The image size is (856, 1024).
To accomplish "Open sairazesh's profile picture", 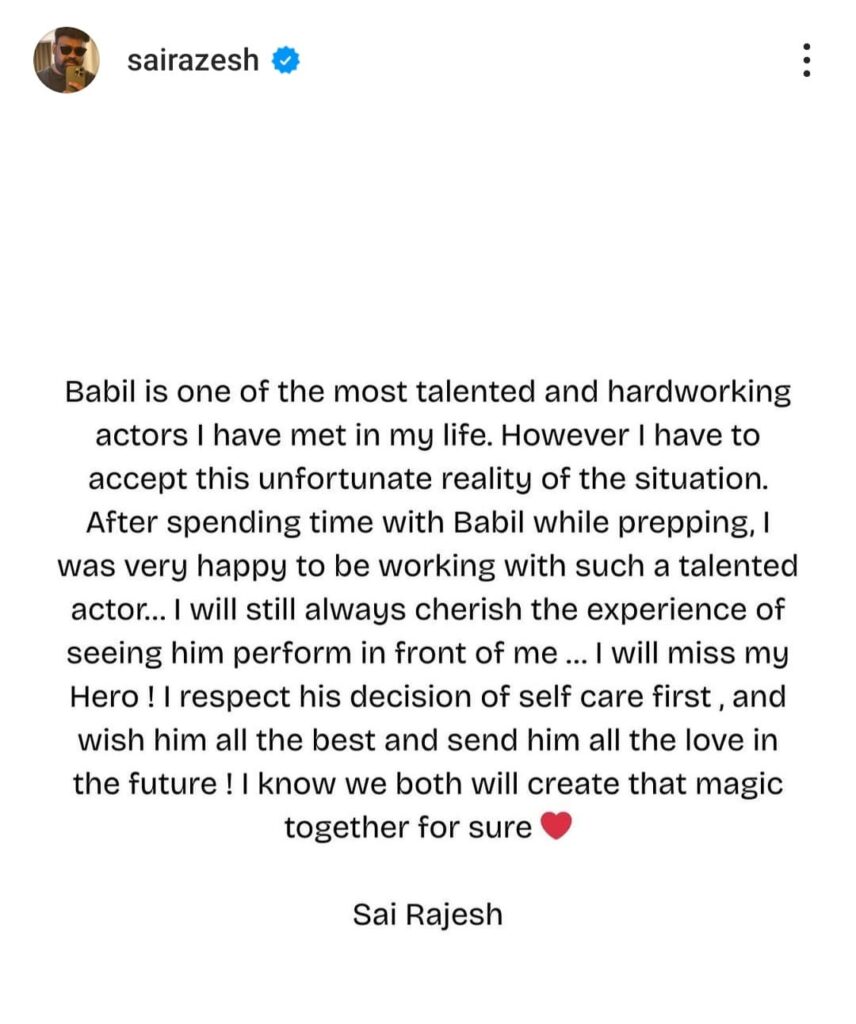I will (x=67, y=60).
